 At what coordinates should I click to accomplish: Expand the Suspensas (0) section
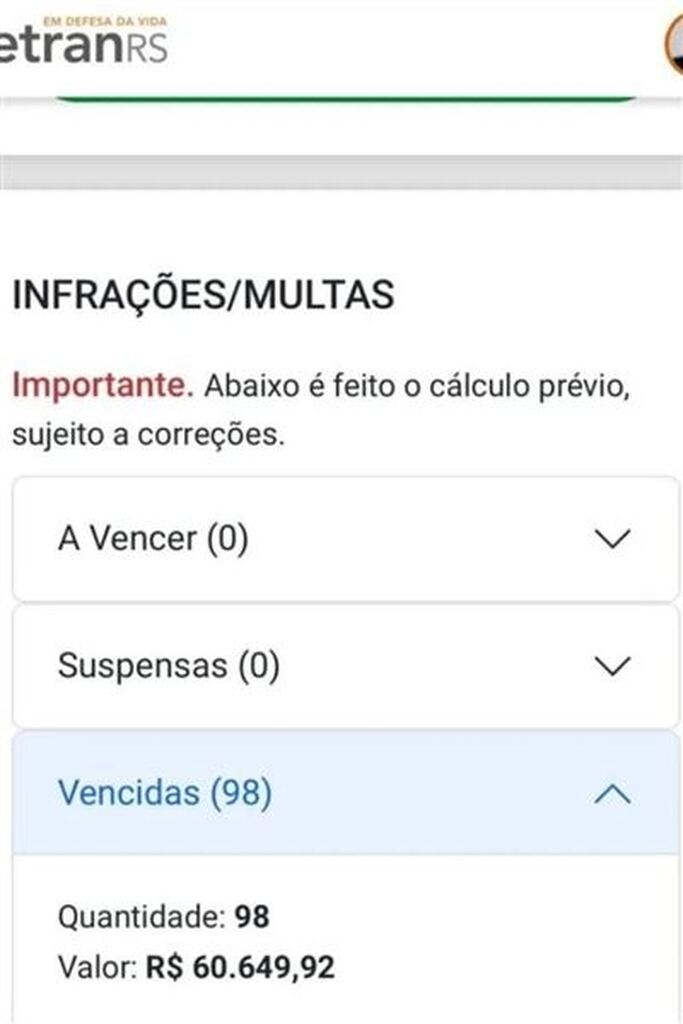[345, 666]
